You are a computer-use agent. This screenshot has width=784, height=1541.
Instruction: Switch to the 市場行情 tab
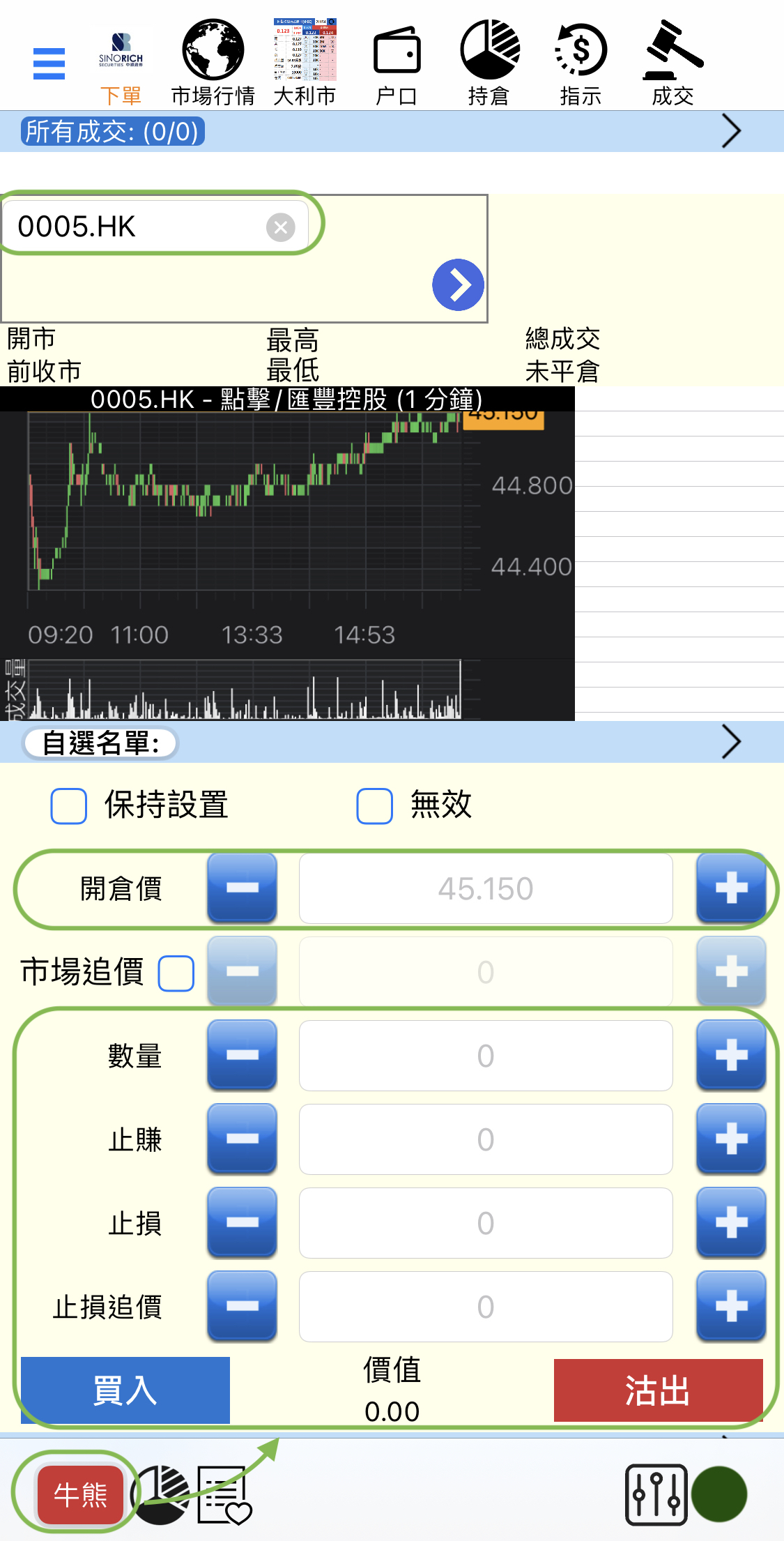coord(213,63)
